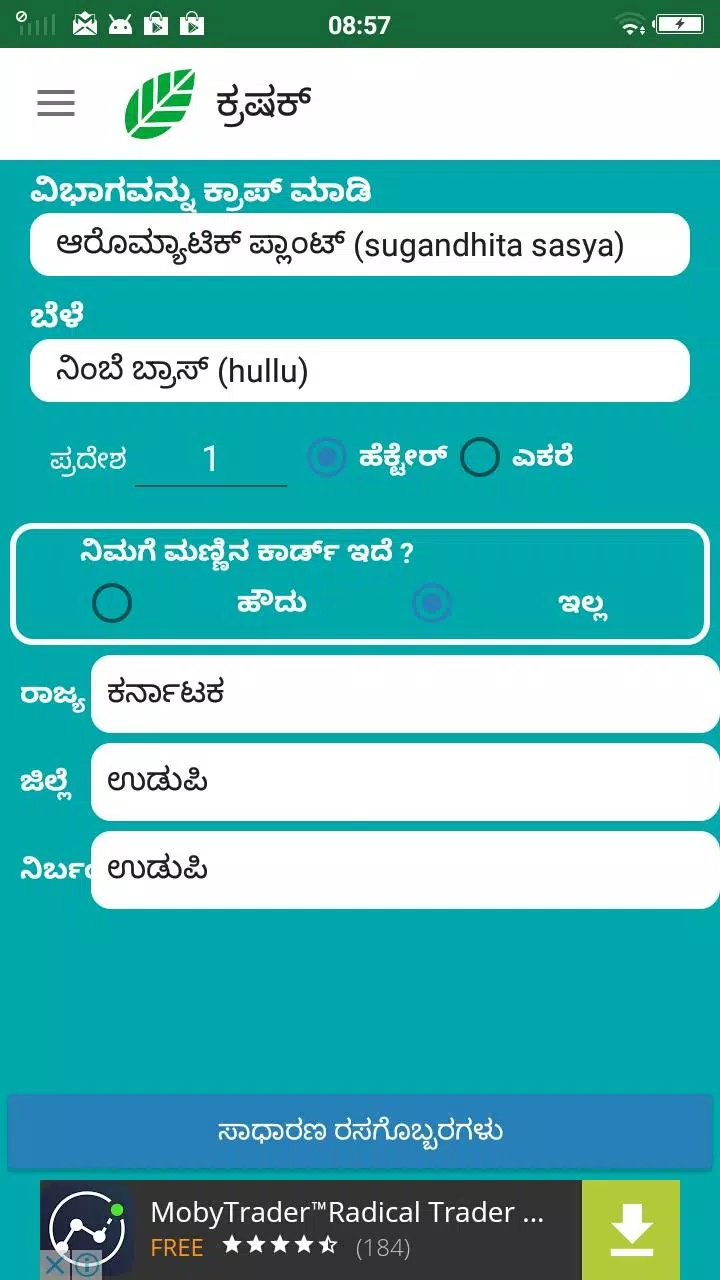The height and width of the screenshot is (1280, 720).
Task: Close the ad banner
Action: click(x=56, y=1266)
